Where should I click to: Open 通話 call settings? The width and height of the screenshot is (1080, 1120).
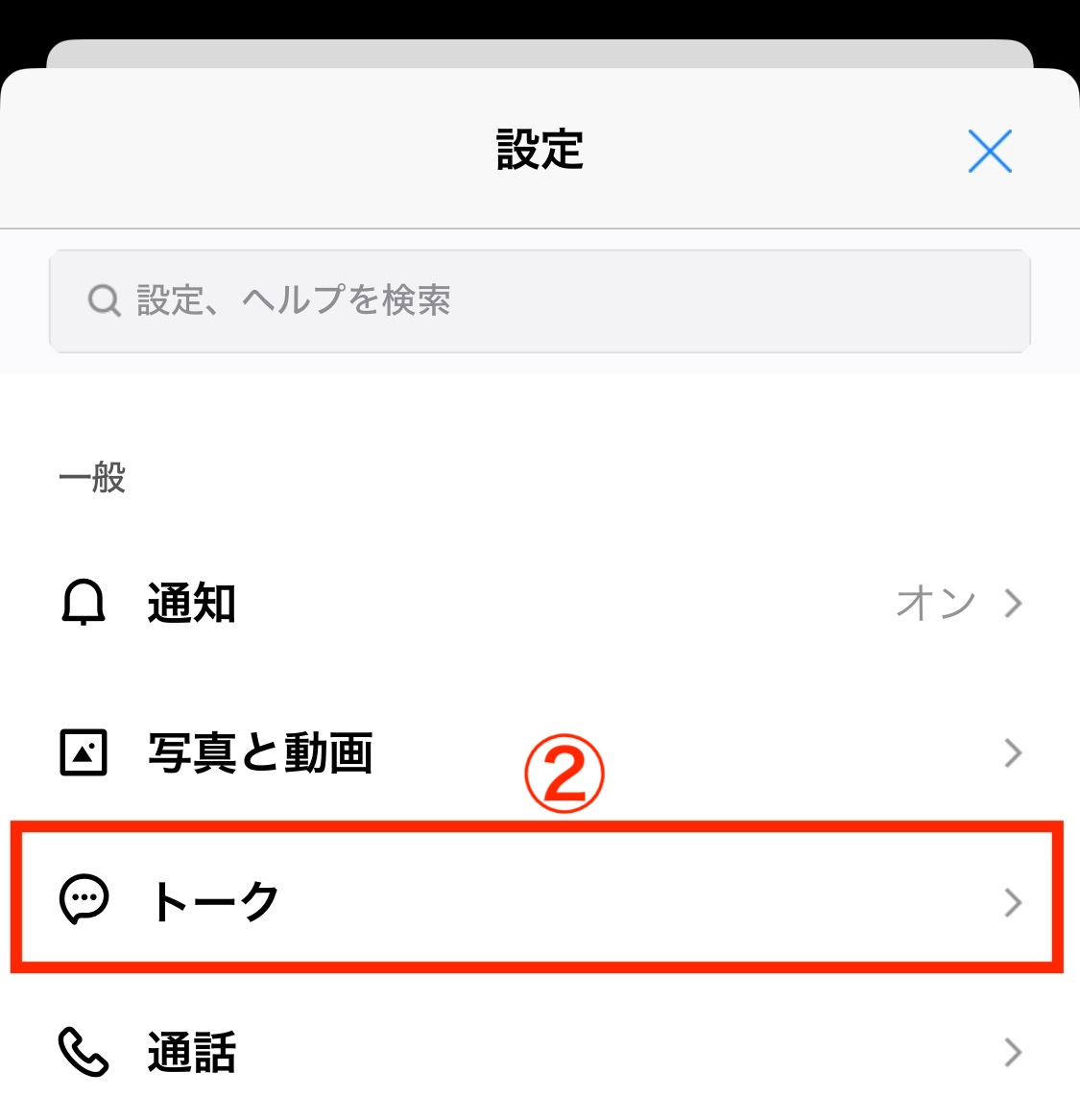coord(540,1053)
